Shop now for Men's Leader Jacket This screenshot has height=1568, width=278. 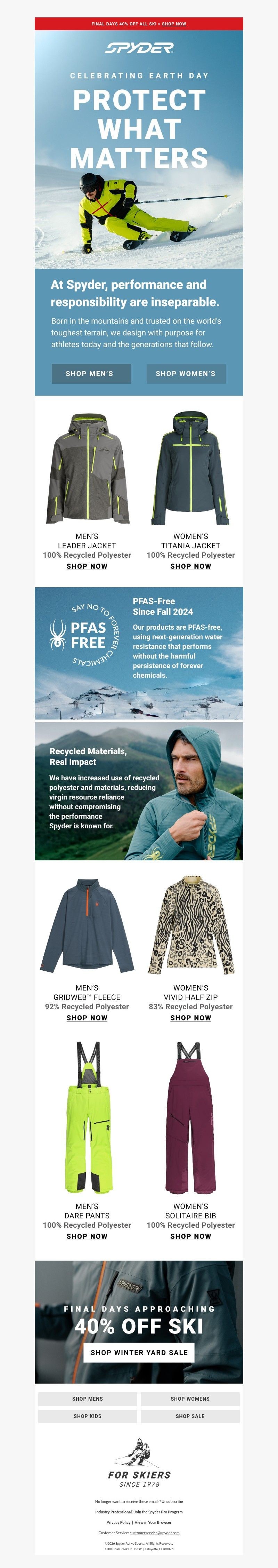coord(87,566)
